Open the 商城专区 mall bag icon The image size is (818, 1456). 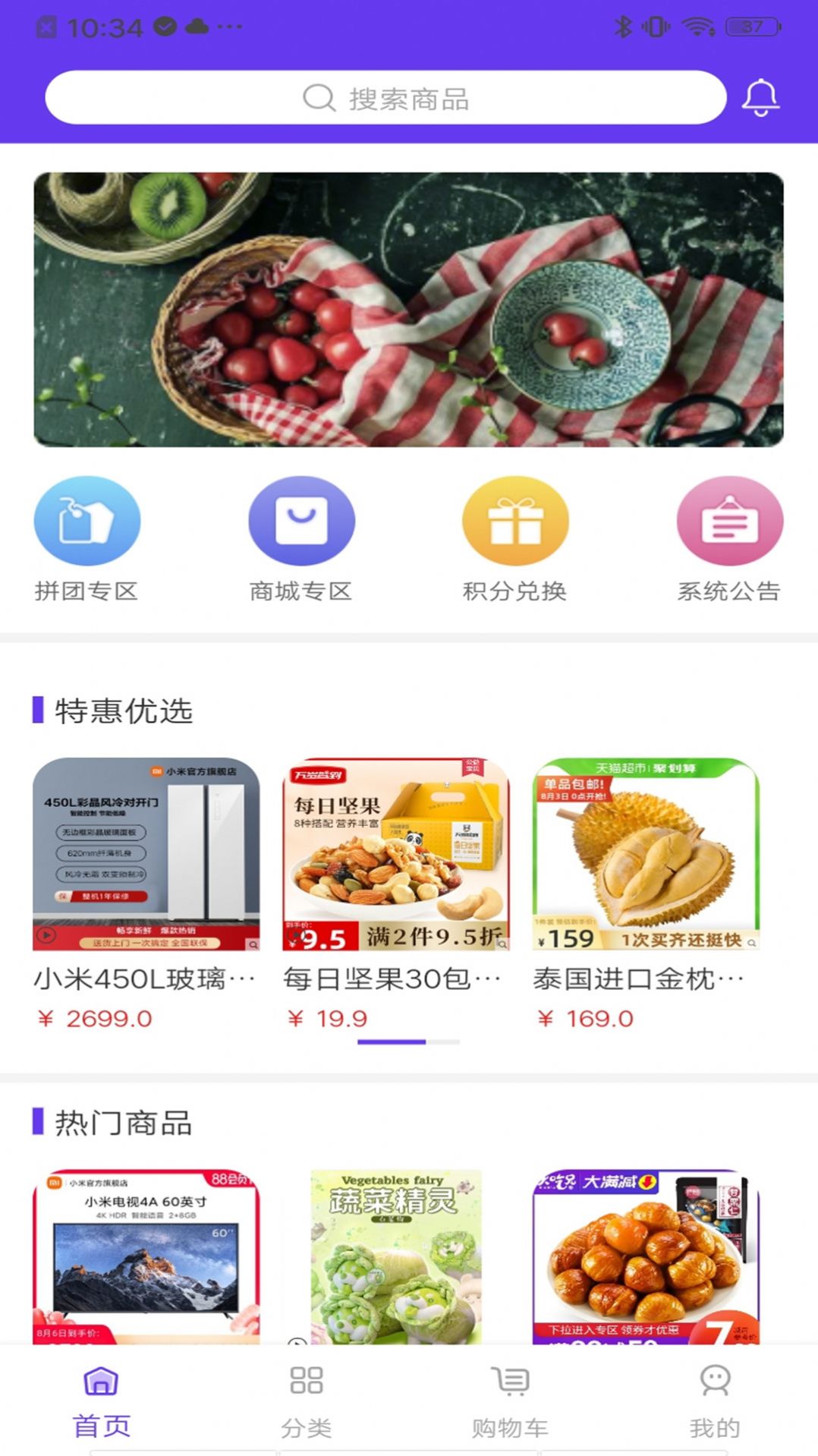301,521
